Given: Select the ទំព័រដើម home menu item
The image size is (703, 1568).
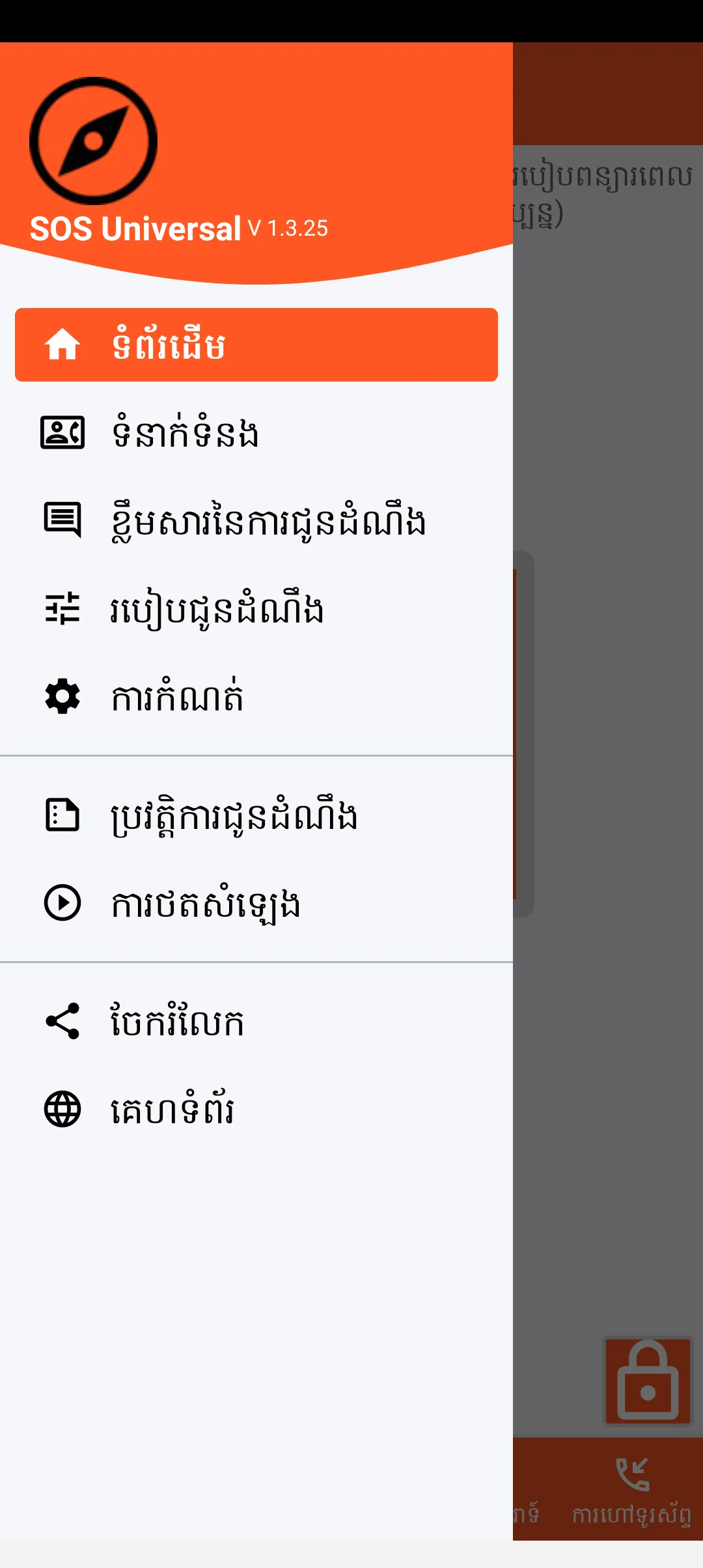Looking at the screenshot, I should (x=256, y=344).
